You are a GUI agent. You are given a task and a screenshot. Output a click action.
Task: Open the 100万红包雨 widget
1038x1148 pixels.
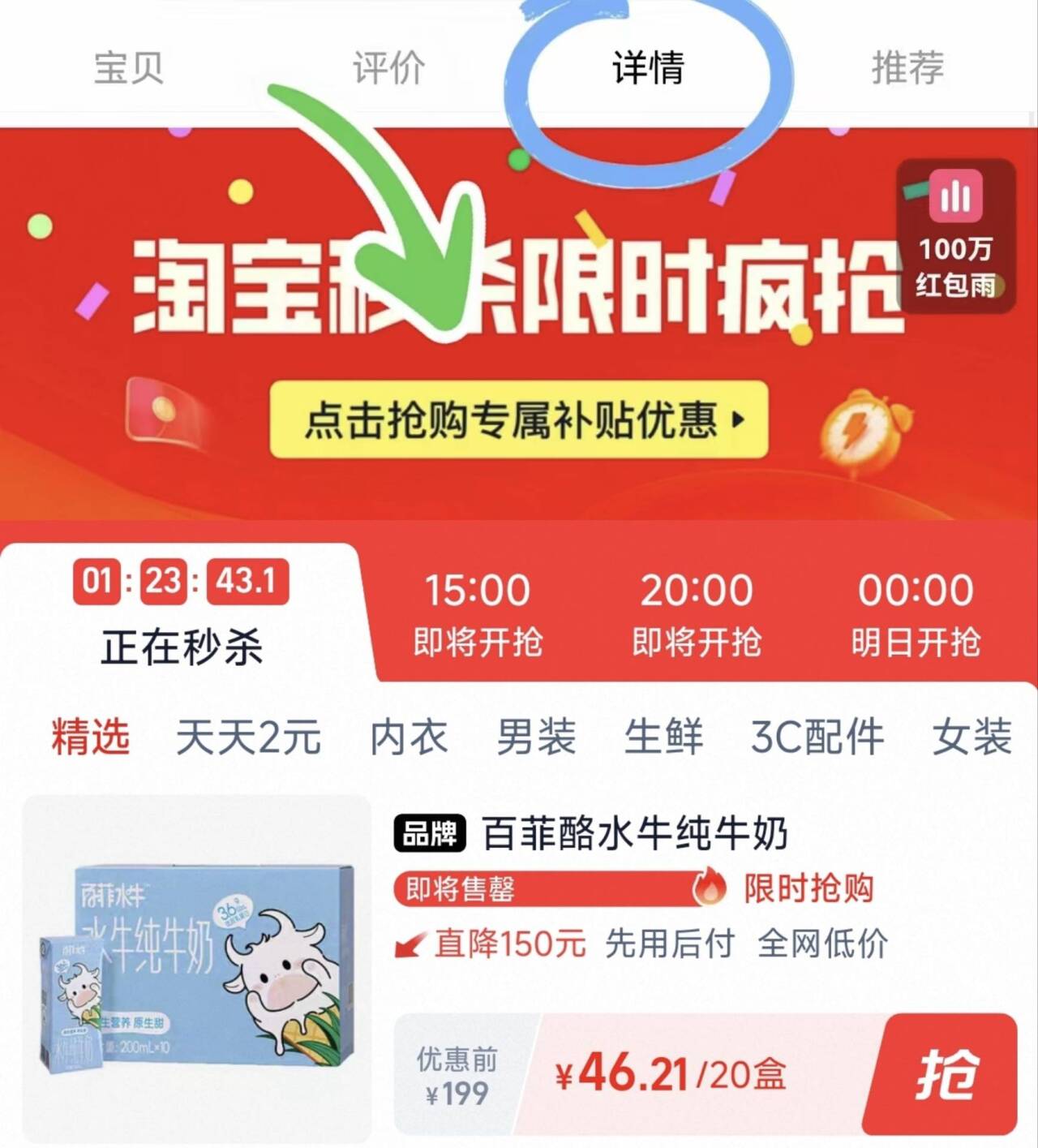pyautogui.click(x=955, y=237)
